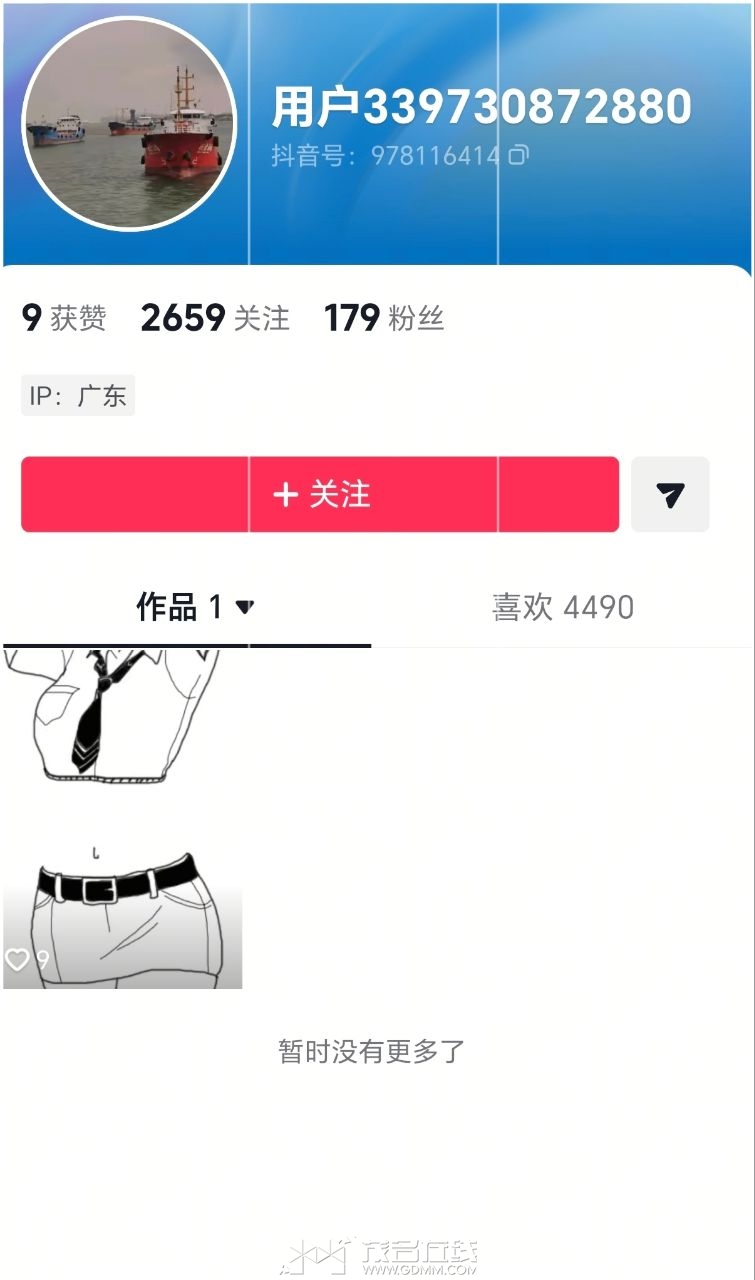Switch to the 喜欢 4490 tab
Screen dimensions: 755x1280
(563, 607)
